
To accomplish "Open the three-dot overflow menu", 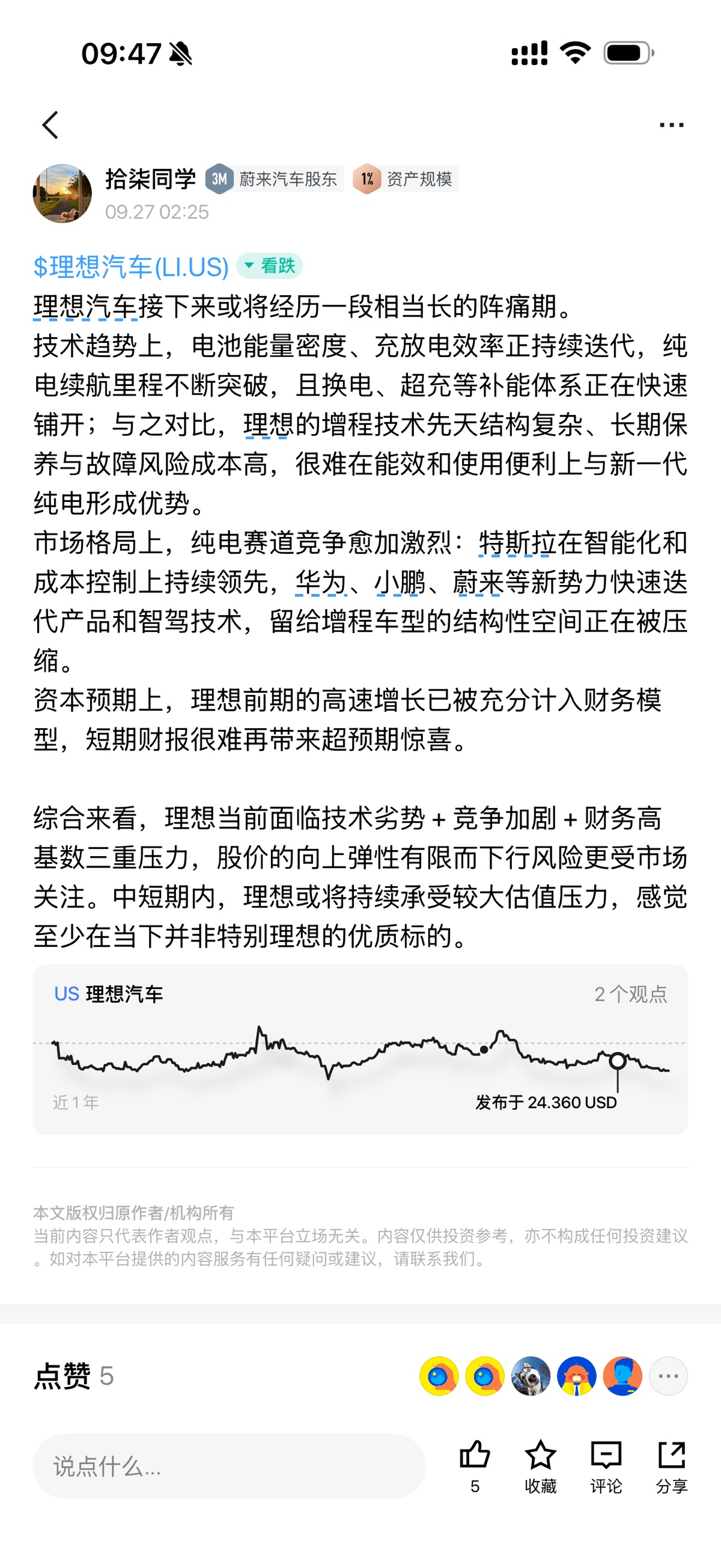I will [x=671, y=125].
